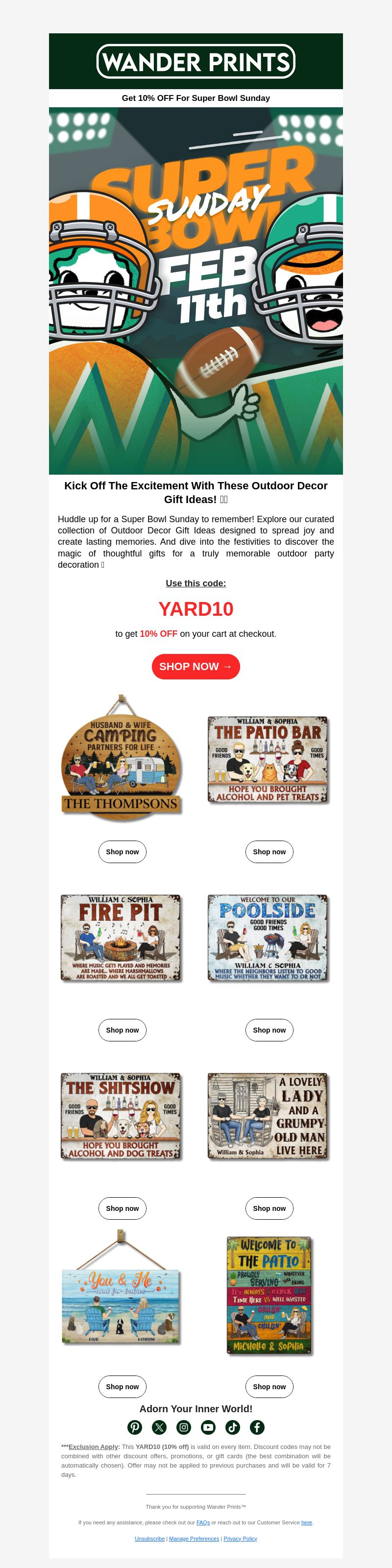Image resolution: width=392 pixels, height=1568 pixels.
Task: Open Manage Preferences link
Action: click(194, 1538)
